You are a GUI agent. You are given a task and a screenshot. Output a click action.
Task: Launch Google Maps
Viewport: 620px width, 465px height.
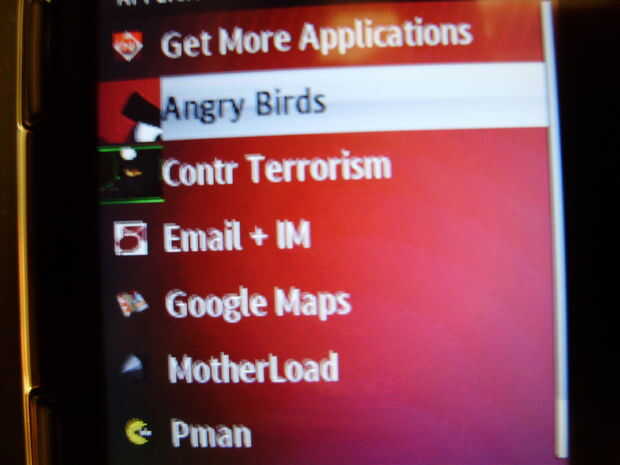click(257, 302)
